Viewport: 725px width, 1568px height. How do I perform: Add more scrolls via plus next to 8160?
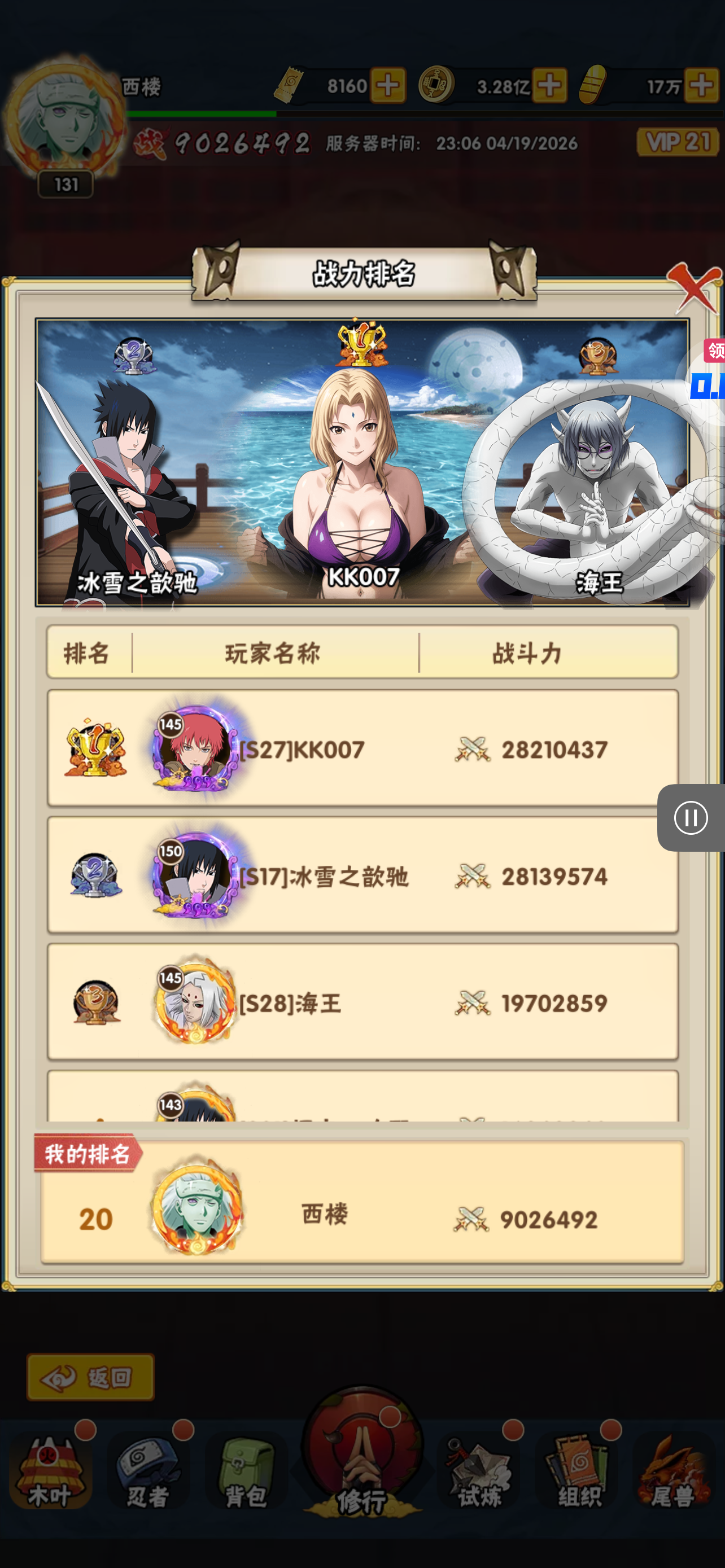click(x=388, y=85)
